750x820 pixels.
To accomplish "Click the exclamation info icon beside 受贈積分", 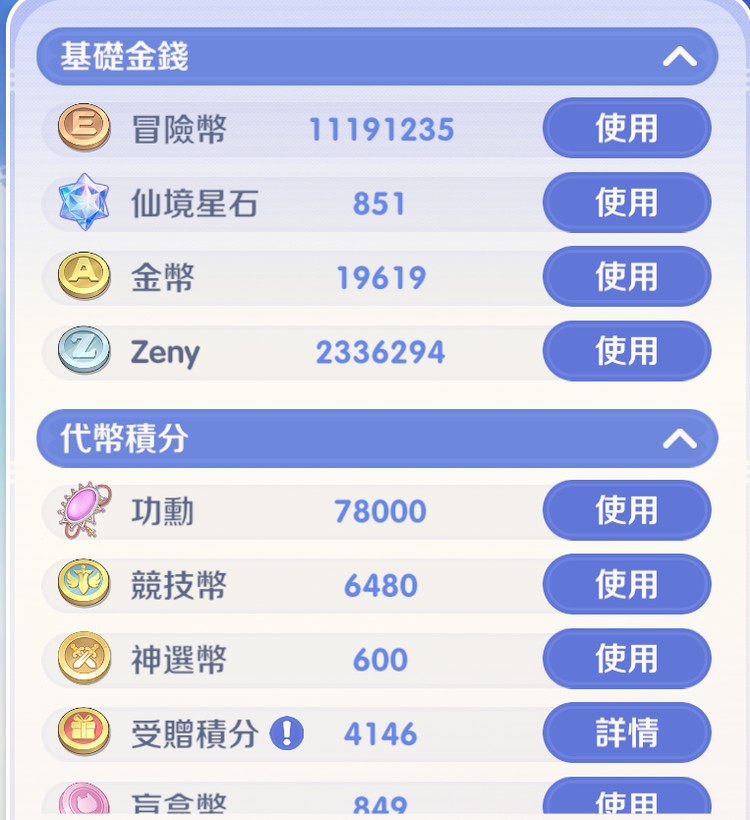I will coord(285,733).
